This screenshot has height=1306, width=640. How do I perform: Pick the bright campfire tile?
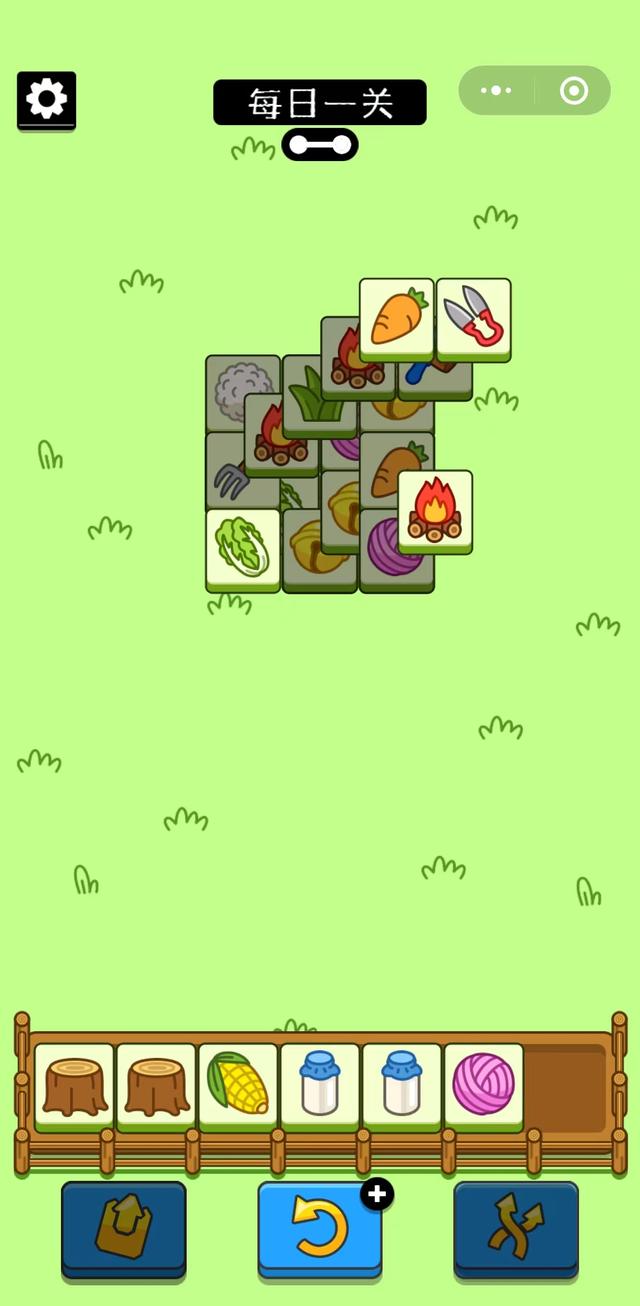coord(435,510)
